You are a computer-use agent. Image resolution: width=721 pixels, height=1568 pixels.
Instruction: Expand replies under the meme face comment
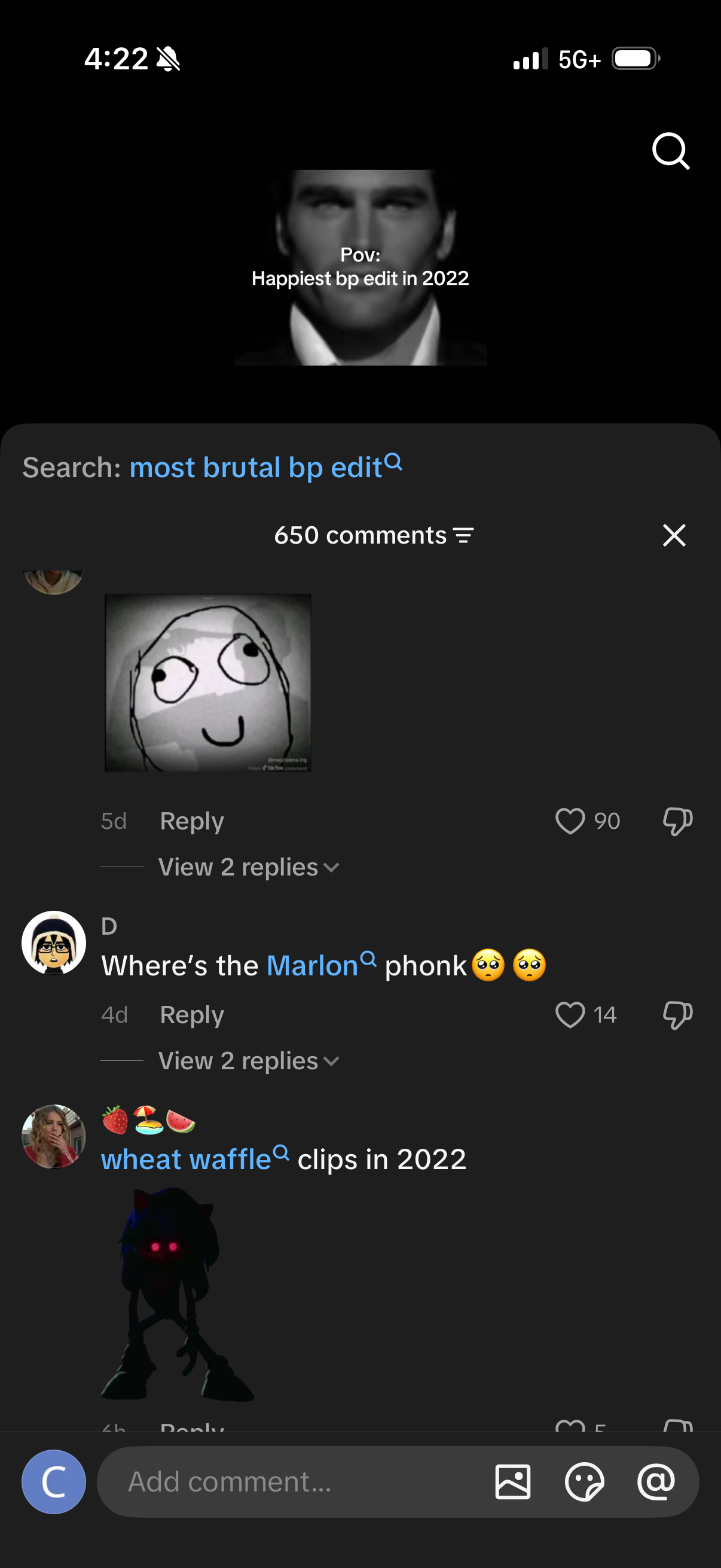pyautogui.click(x=248, y=867)
